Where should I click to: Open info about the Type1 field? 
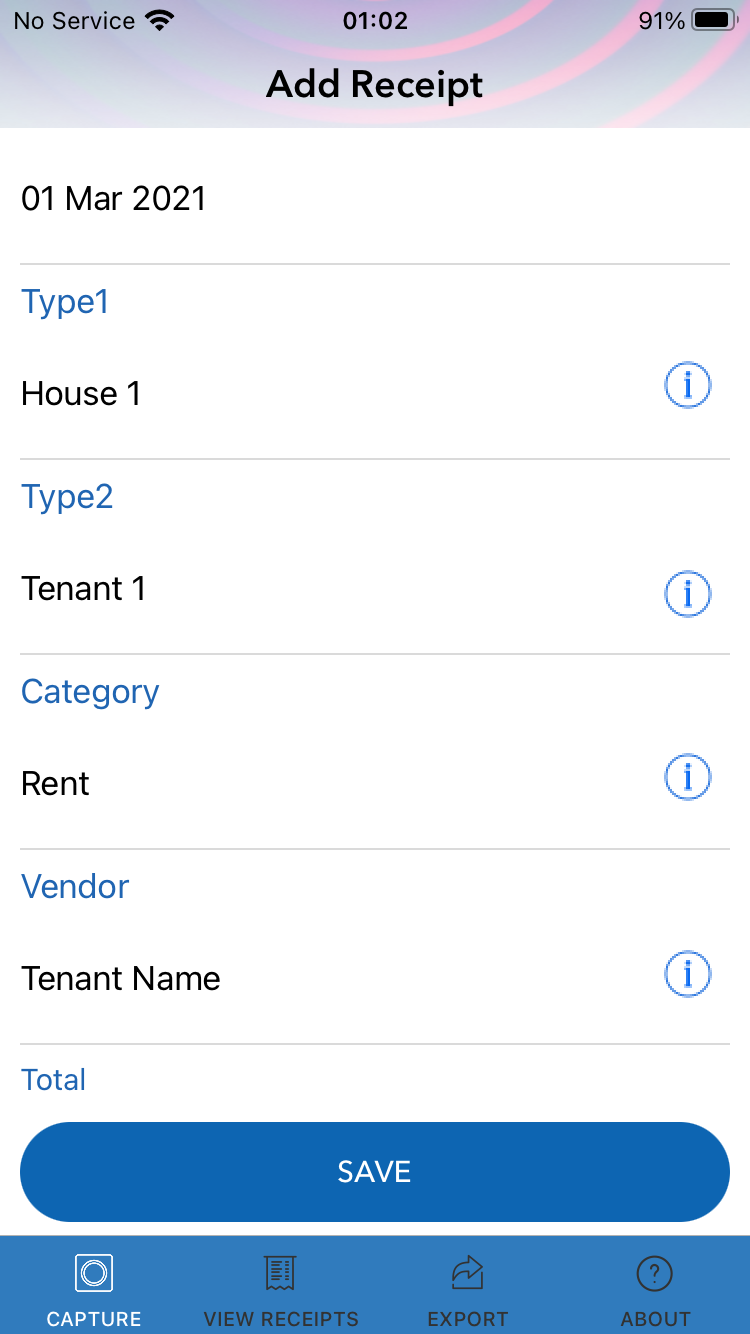point(687,384)
